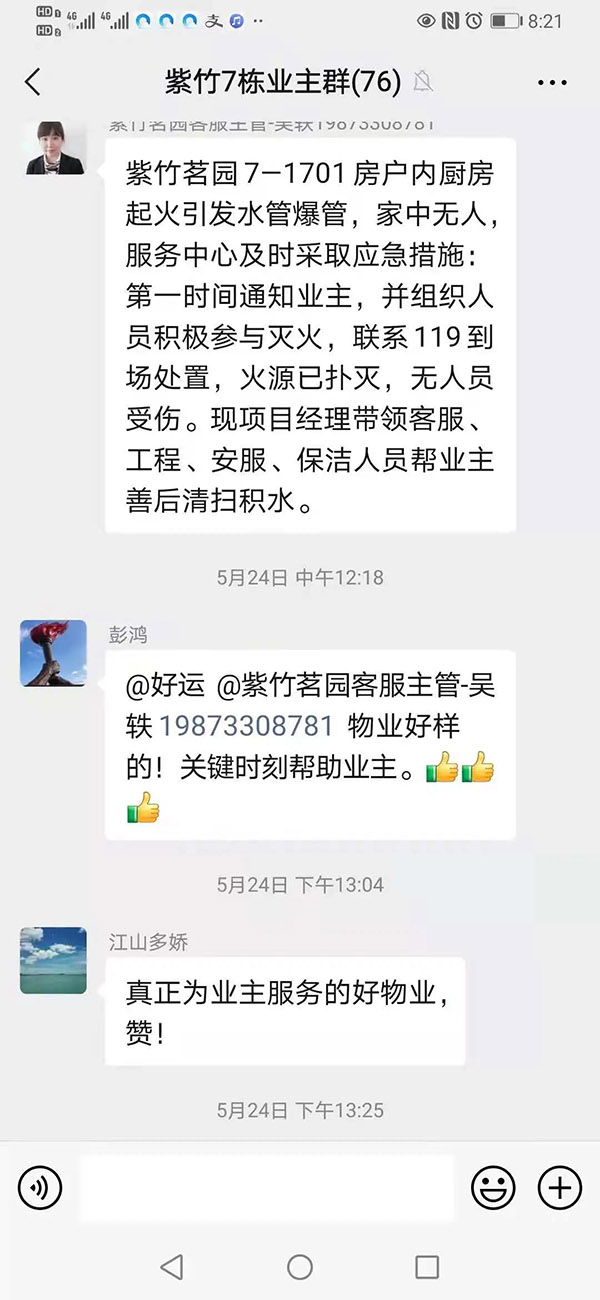Open the emoji picker
The width and height of the screenshot is (600, 1300).
click(493, 1188)
